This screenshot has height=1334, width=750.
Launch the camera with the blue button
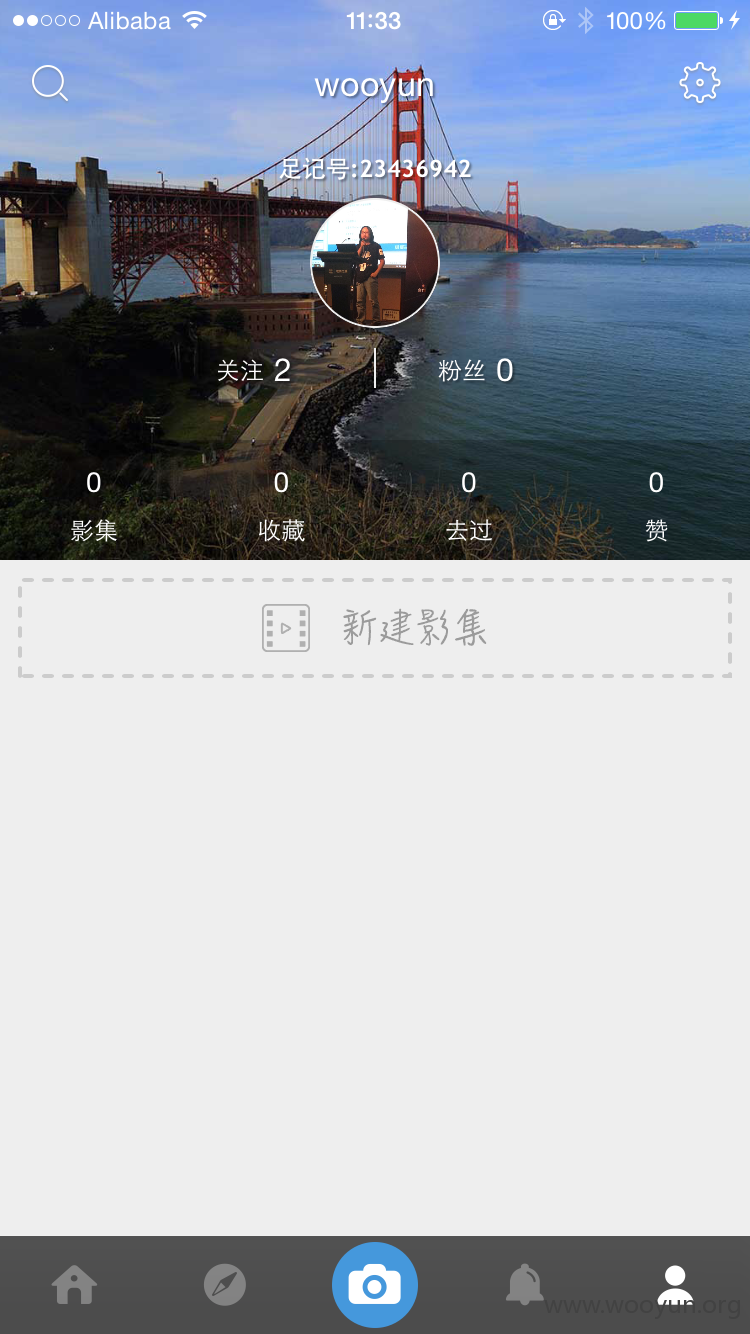coord(375,1285)
